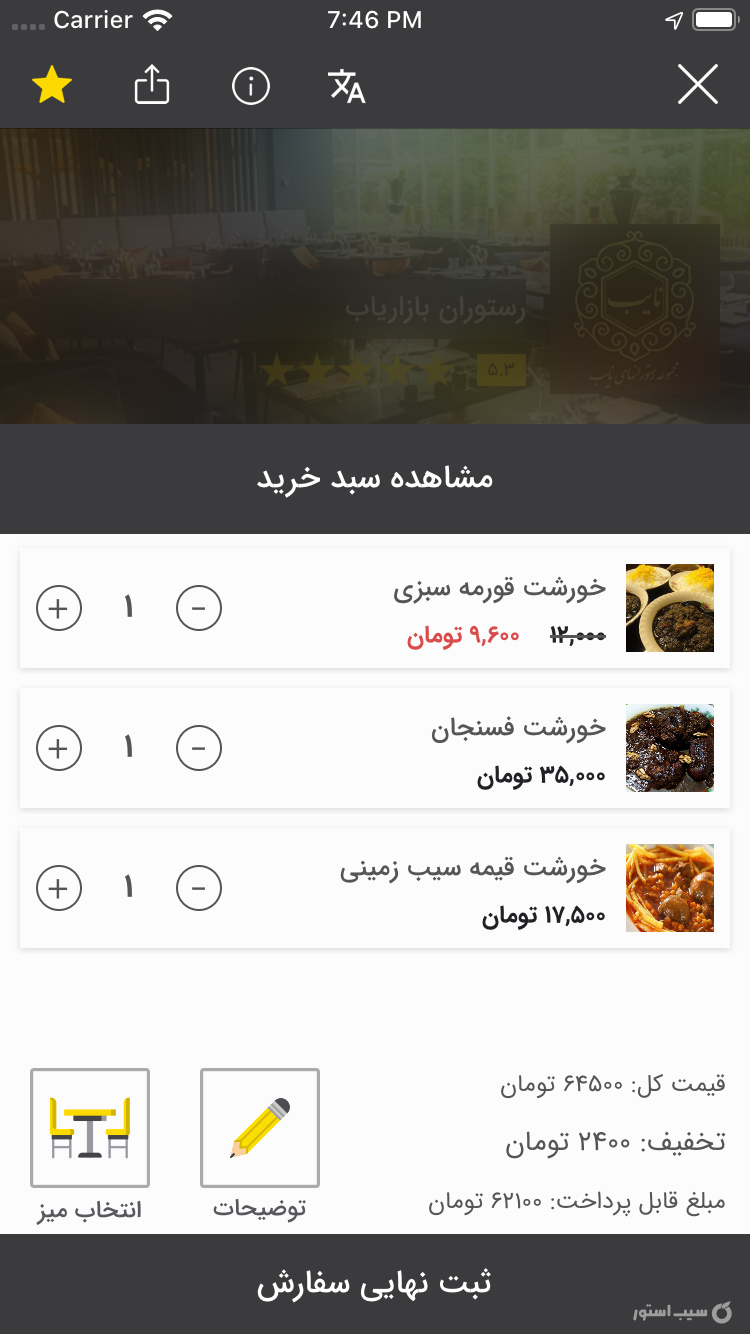The height and width of the screenshot is (1334, 750).
Task: Tap the pencil icon for توضیحات notes
Action: 260,1127
